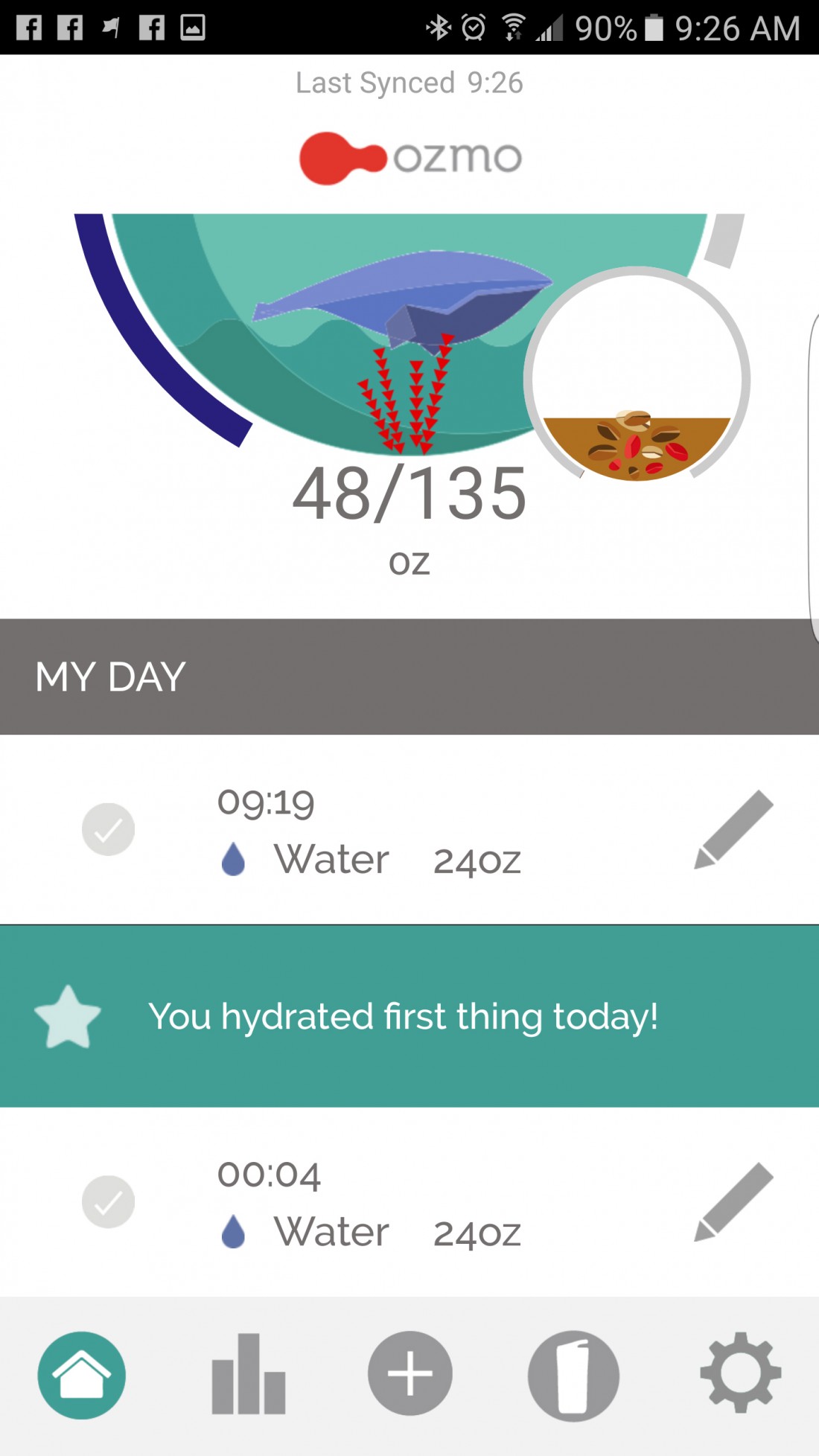Edit the 00:04 water entry

733,1201
